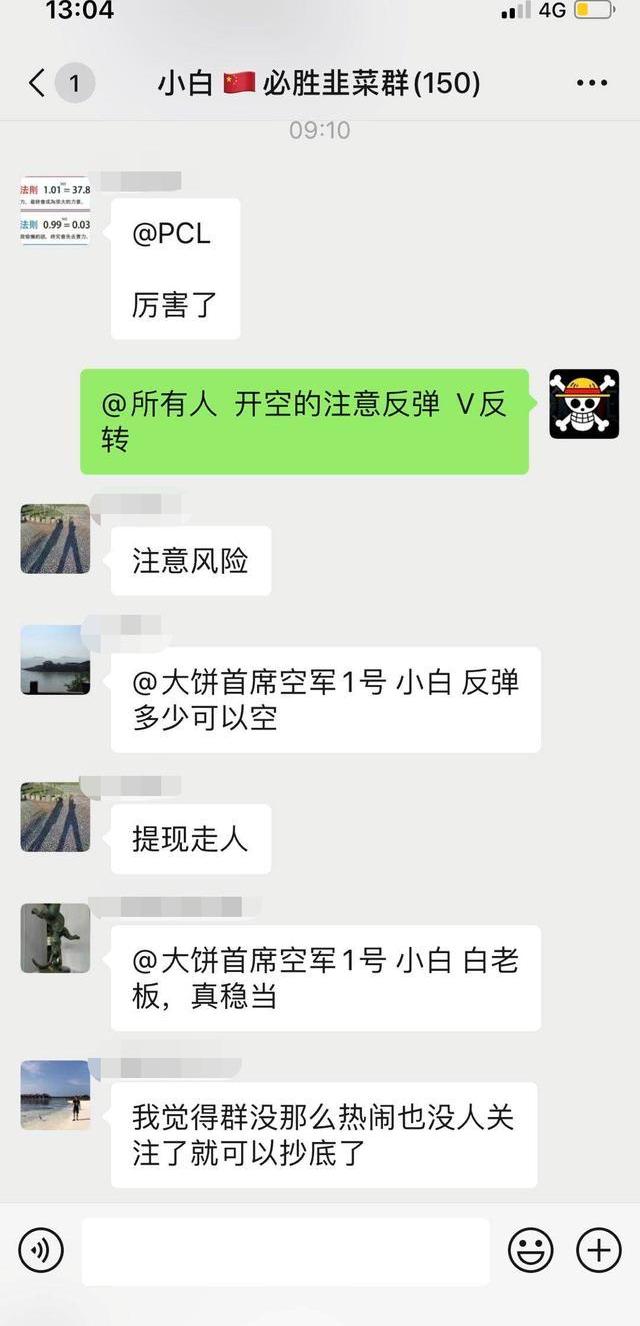The image size is (640, 1326).
Task: Open the pirate skull avatar profile
Action: 584,404
